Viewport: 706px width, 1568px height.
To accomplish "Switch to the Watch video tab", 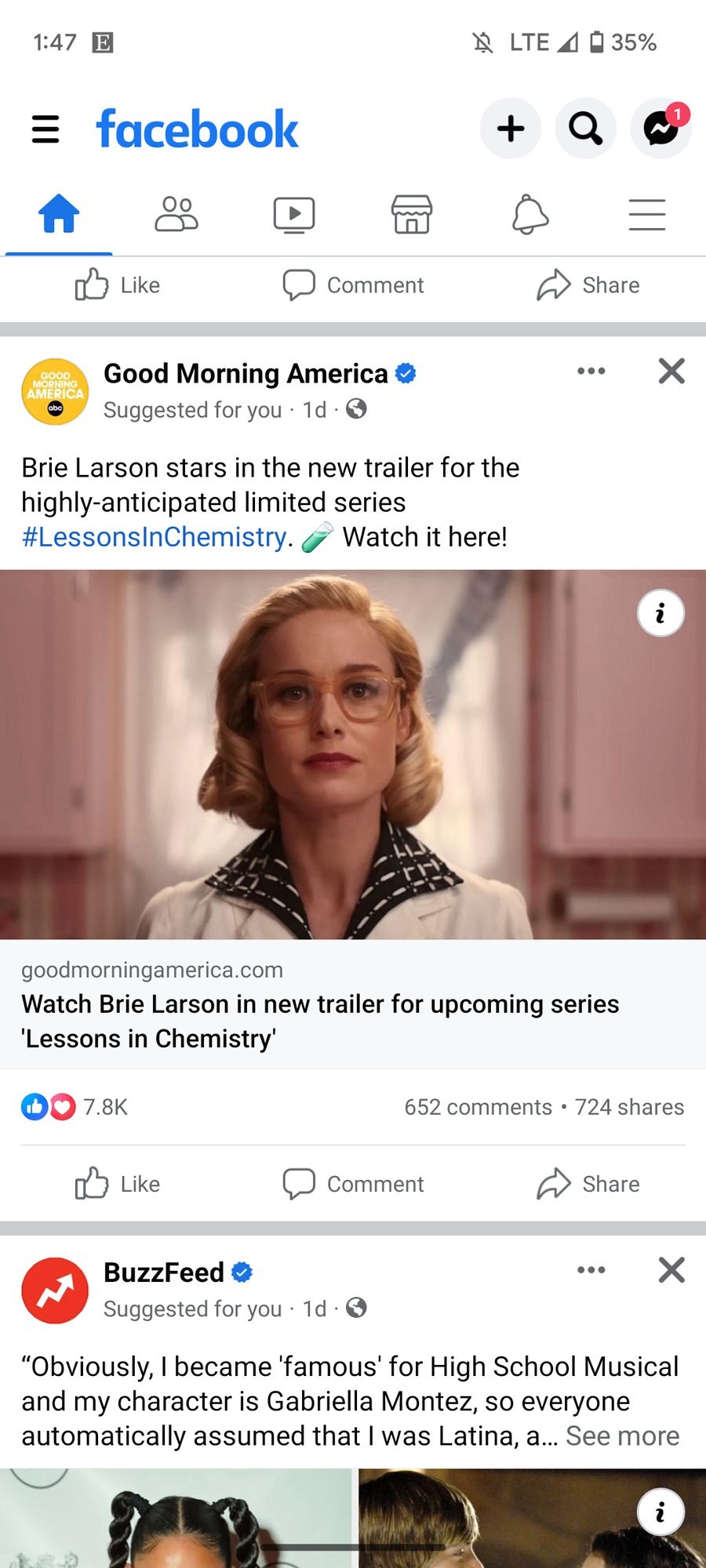I will (294, 215).
